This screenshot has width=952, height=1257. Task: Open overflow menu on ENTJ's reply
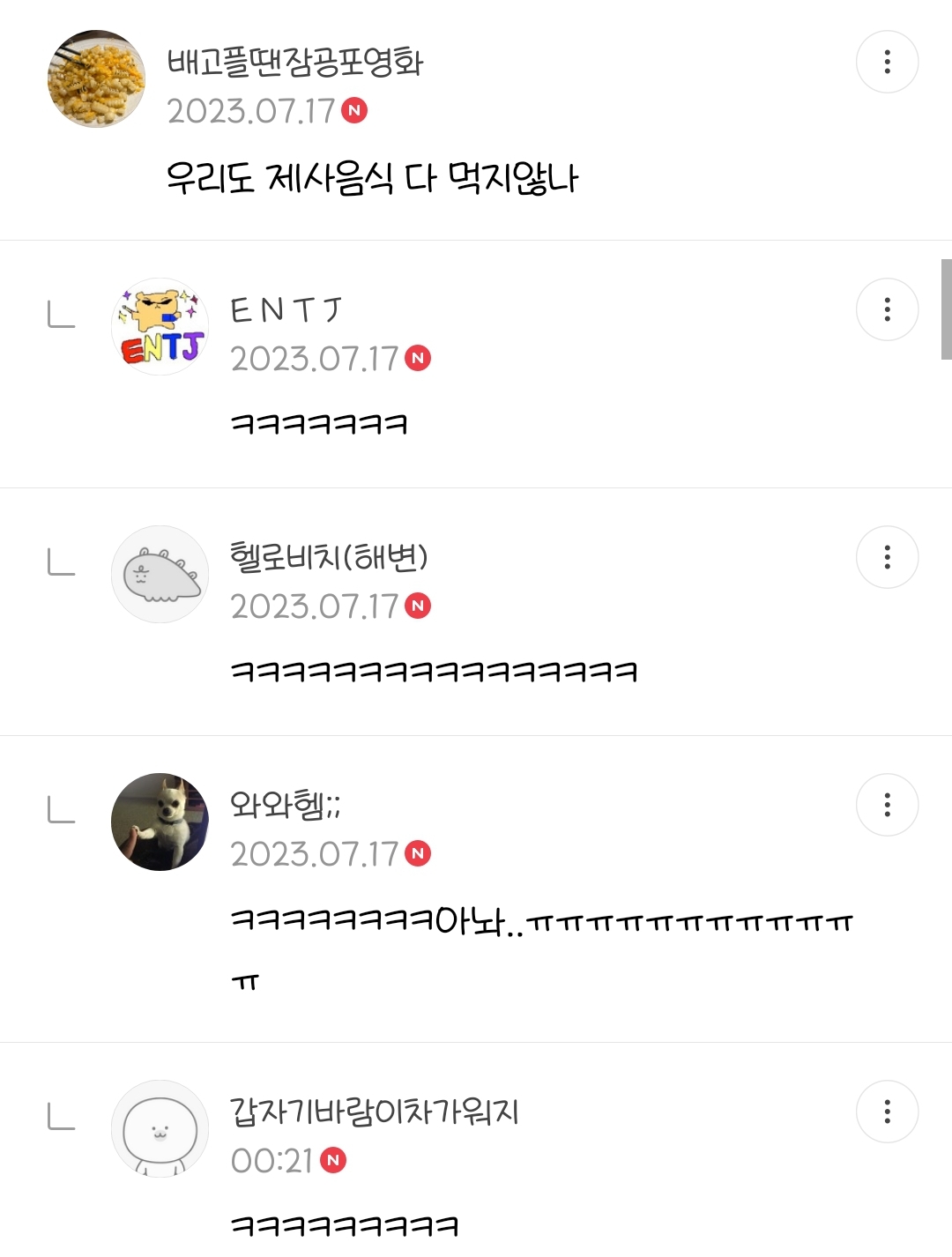point(887,309)
